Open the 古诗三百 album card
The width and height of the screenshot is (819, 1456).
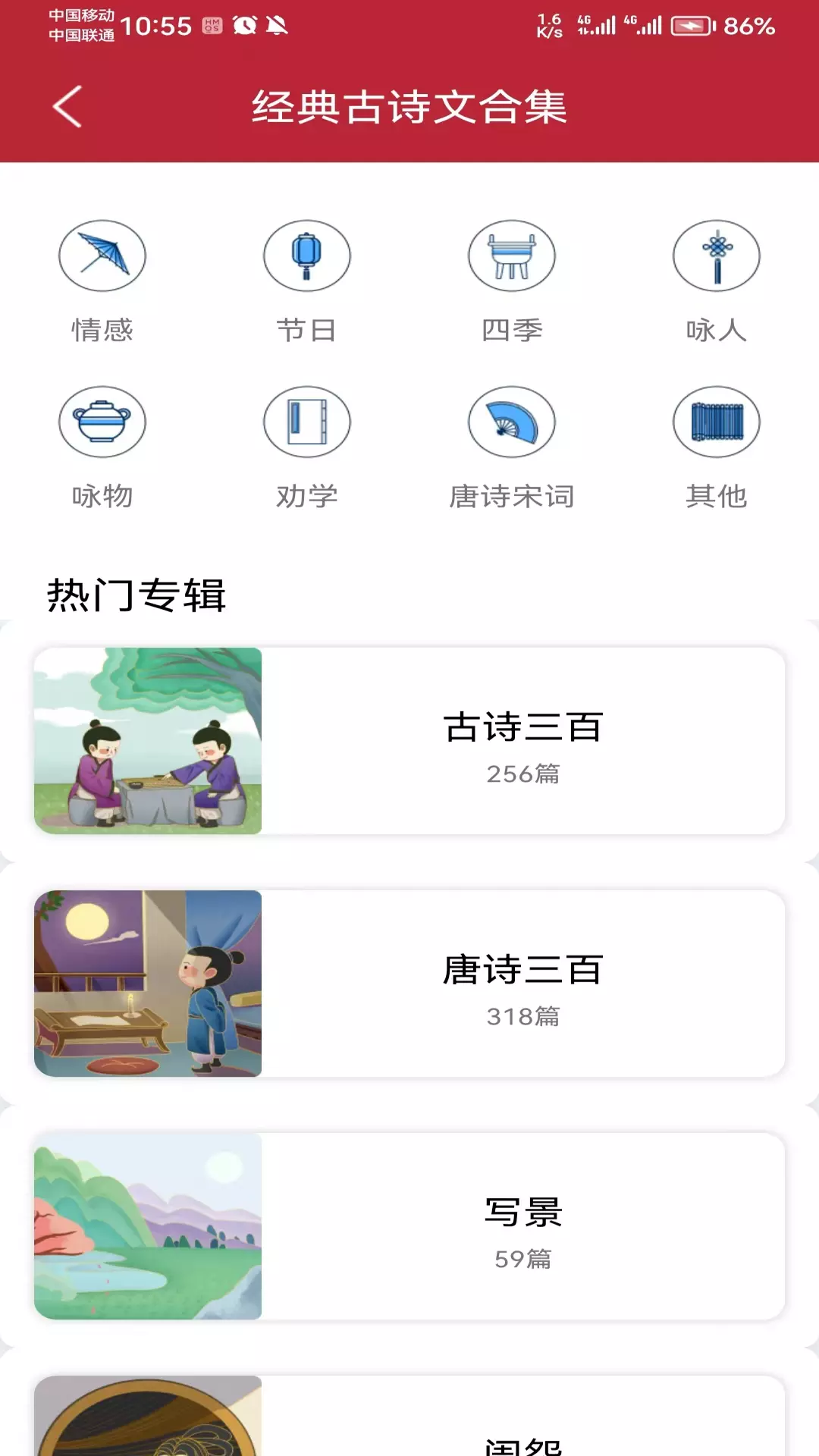[x=409, y=741]
